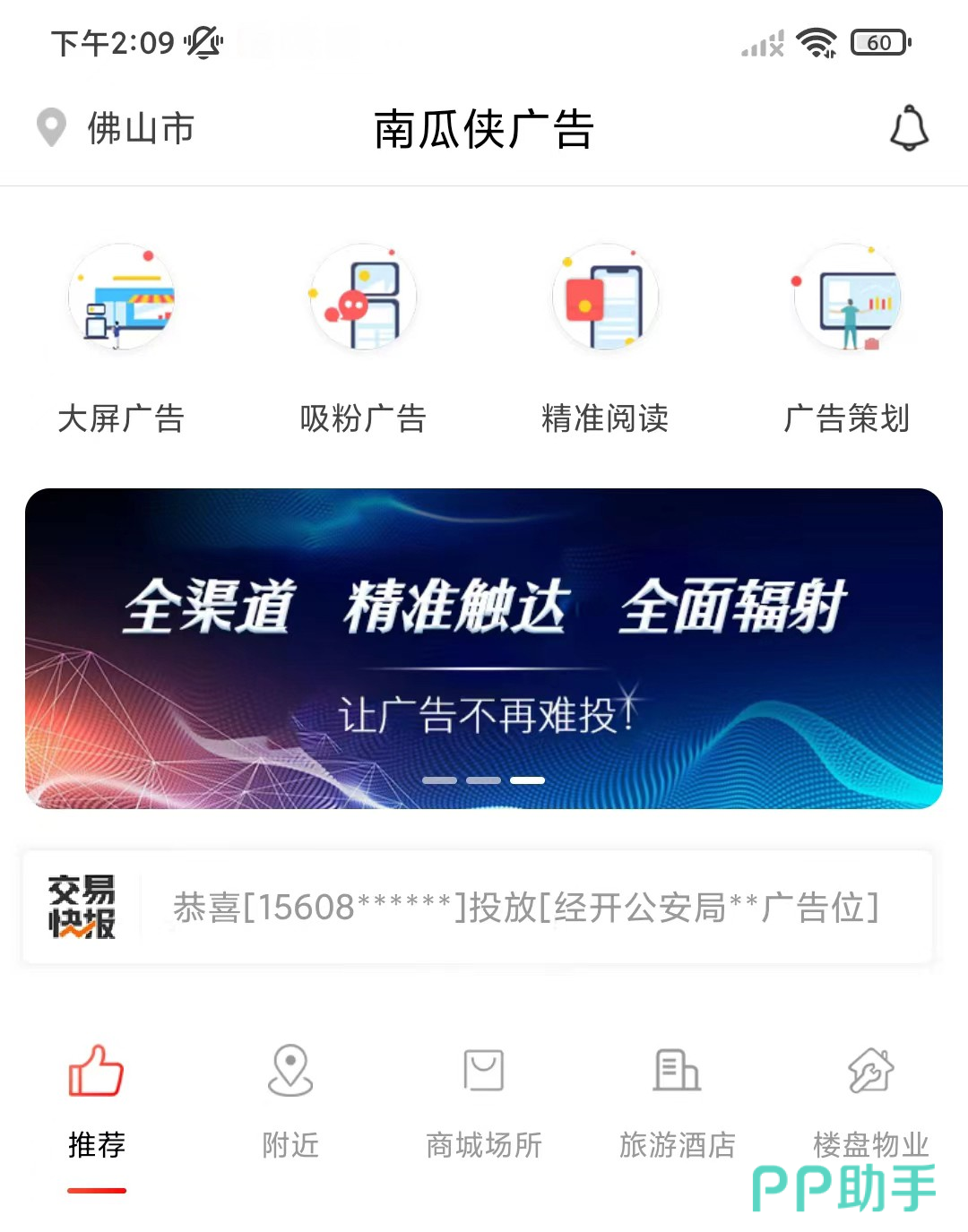Open the 全渠道 精准触达 banner
This screenshot has width=968, height=1232.
click(x=484, y=648)
